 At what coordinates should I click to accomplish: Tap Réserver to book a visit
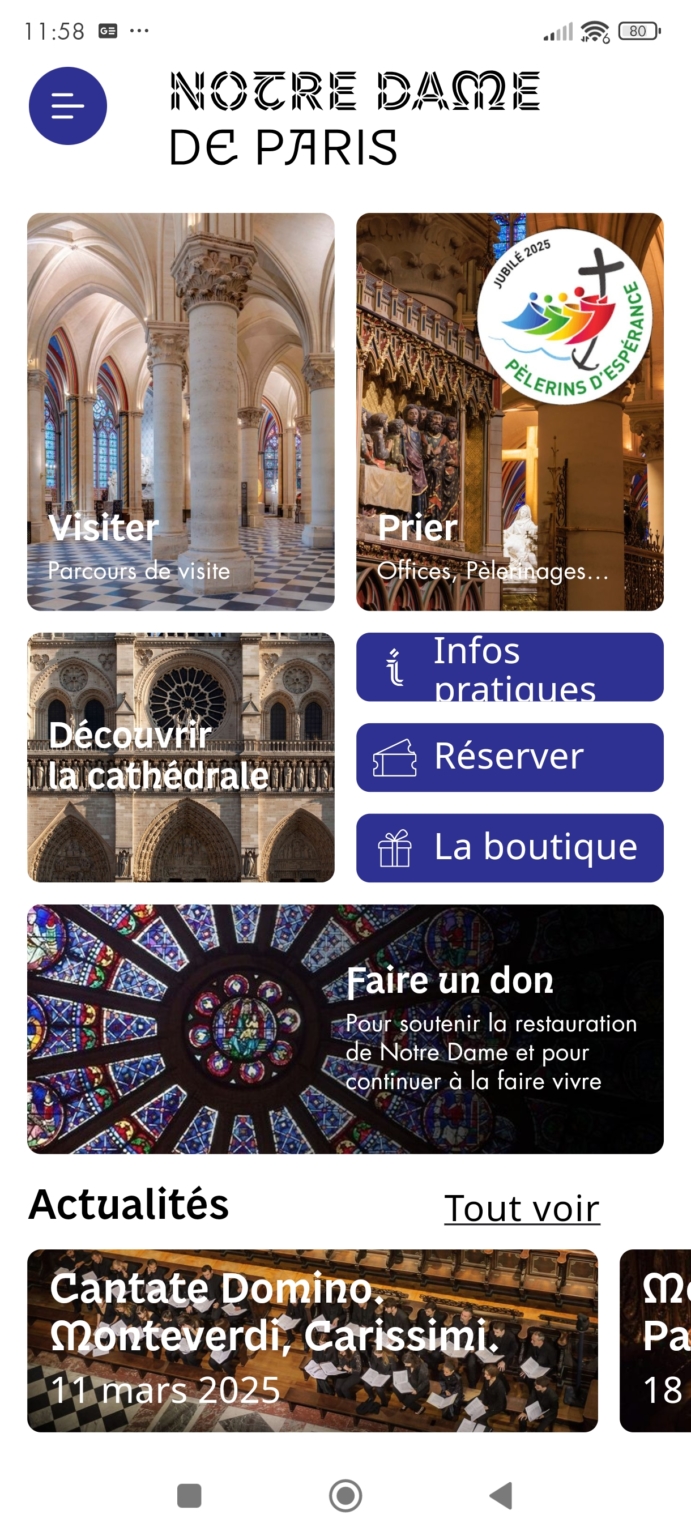tap(509, 757)
